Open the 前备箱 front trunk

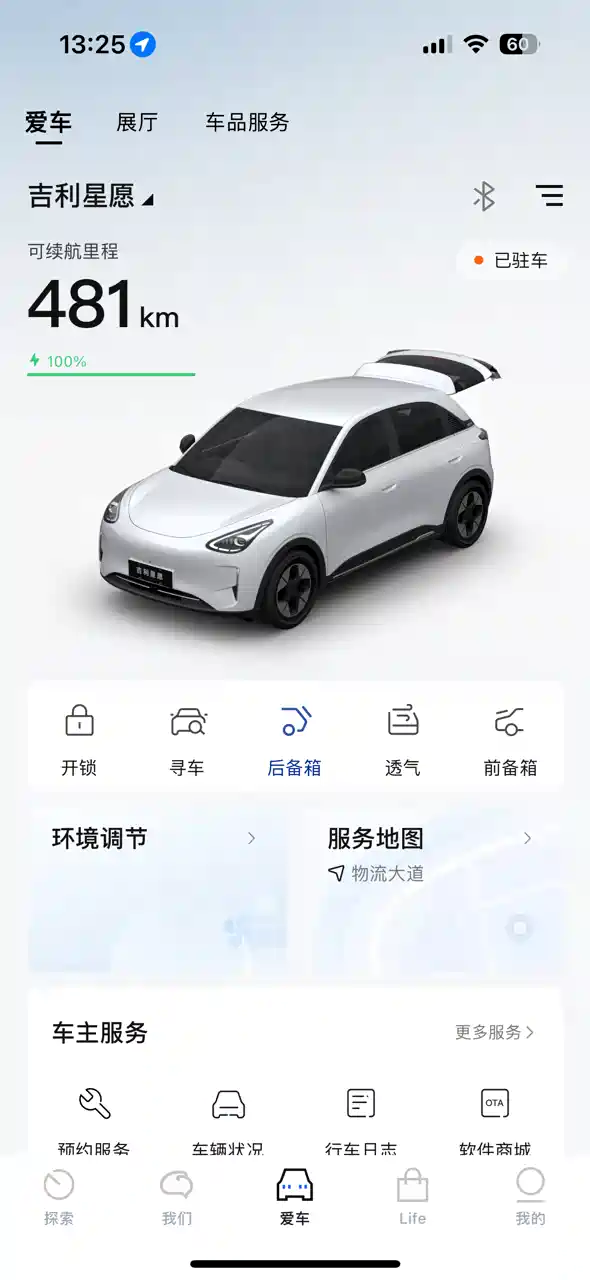click(510, 740)
